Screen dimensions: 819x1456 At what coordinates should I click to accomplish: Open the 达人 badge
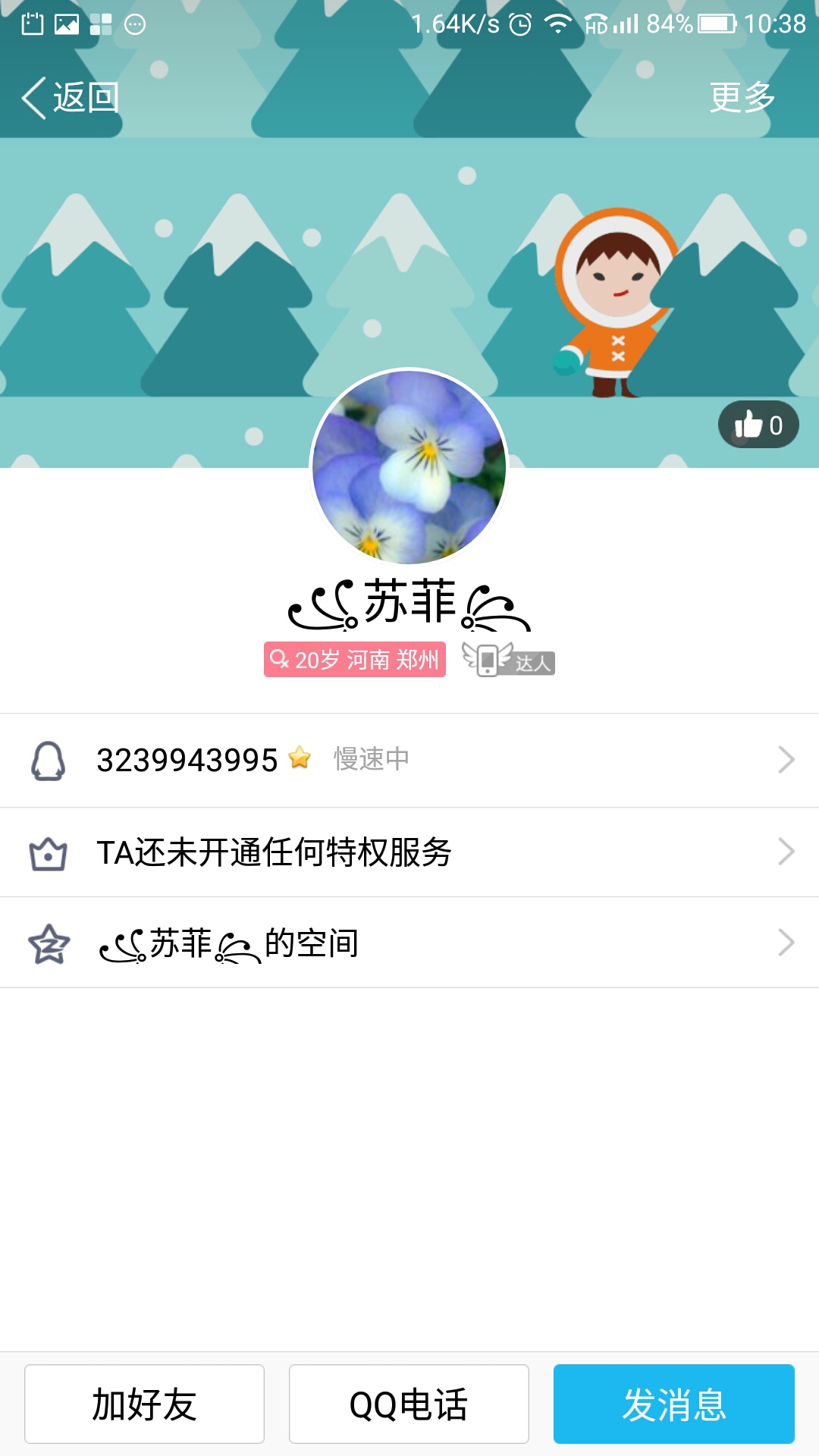click(508, 660)
